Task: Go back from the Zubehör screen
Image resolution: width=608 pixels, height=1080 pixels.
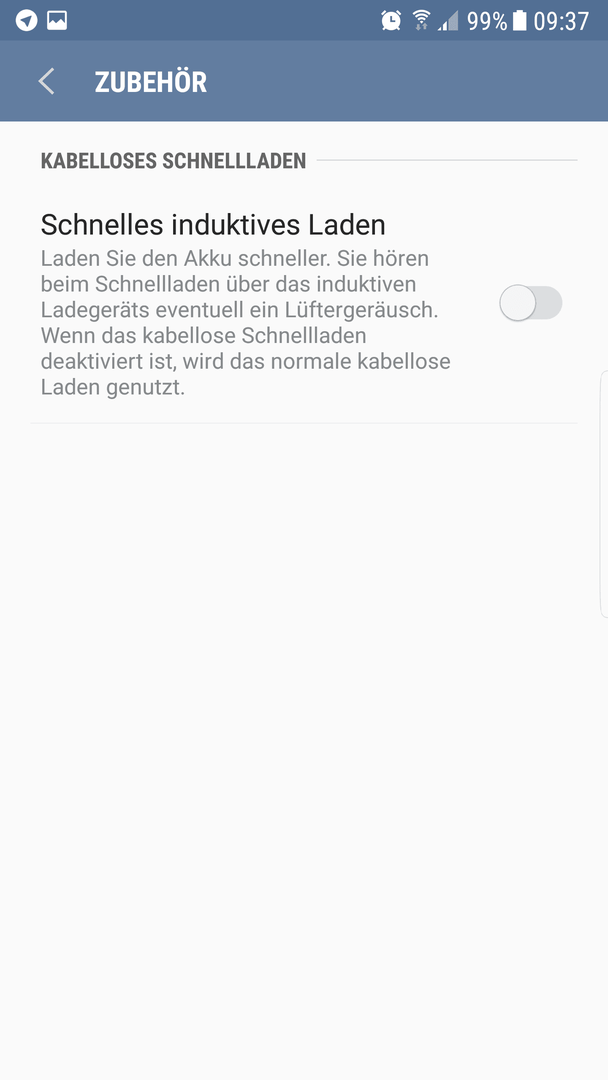Action: [x=47, y=82]
